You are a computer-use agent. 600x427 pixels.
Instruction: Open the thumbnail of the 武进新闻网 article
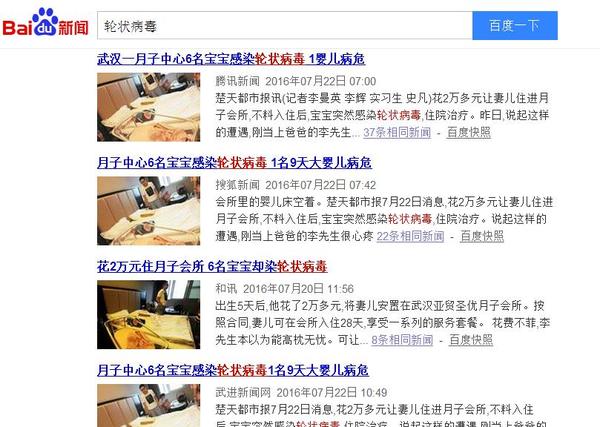(152, 404)
